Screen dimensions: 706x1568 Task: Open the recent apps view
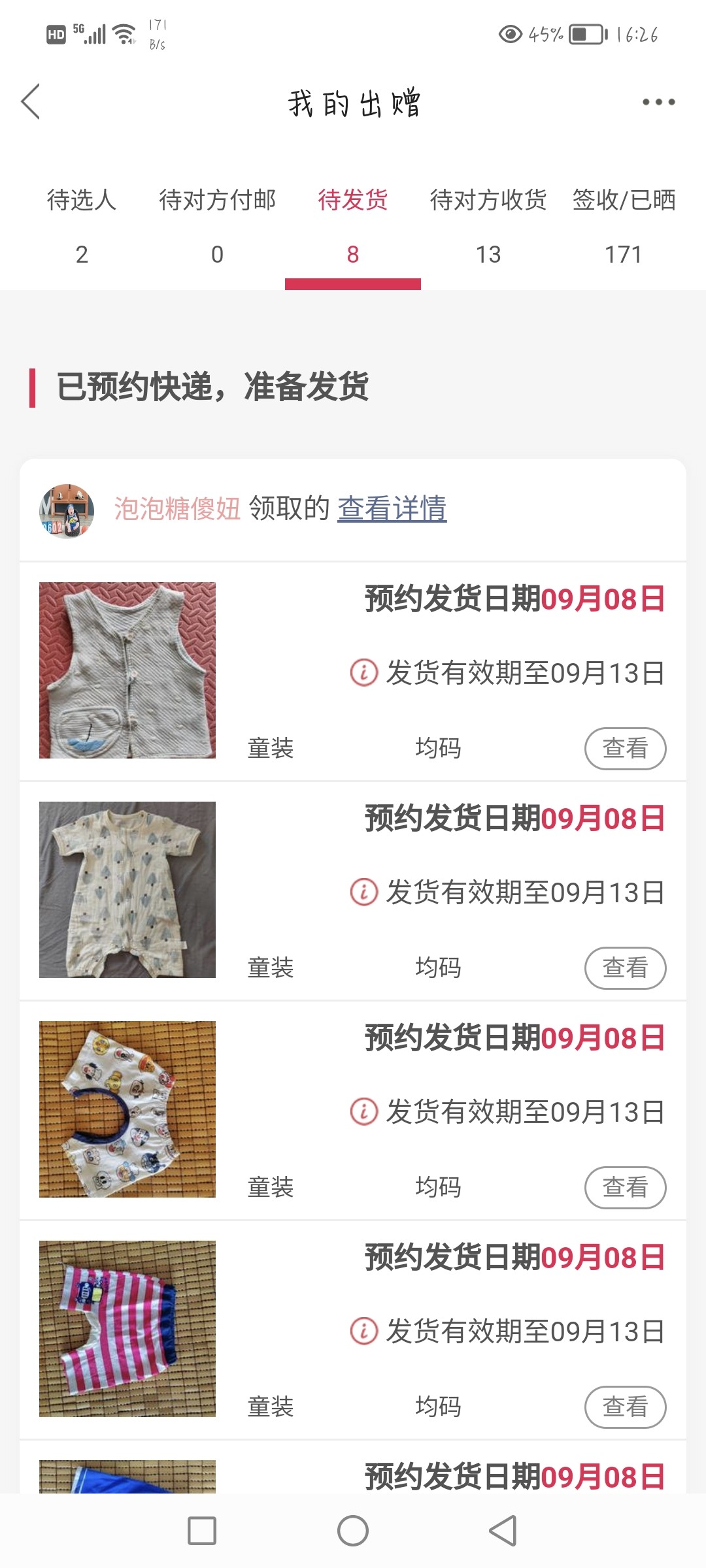202,1531
